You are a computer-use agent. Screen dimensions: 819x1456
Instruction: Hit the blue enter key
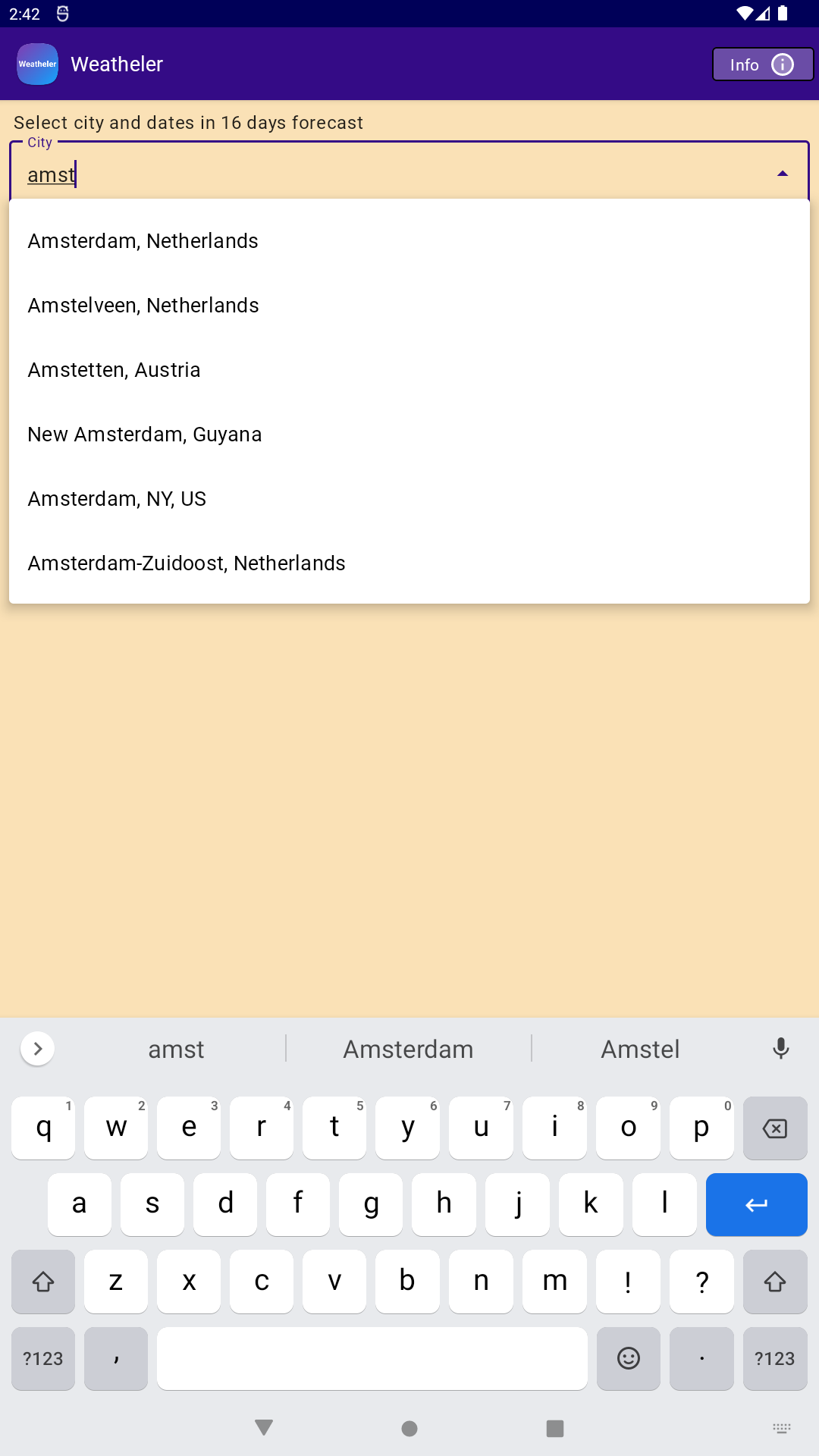click(756, 1205)
